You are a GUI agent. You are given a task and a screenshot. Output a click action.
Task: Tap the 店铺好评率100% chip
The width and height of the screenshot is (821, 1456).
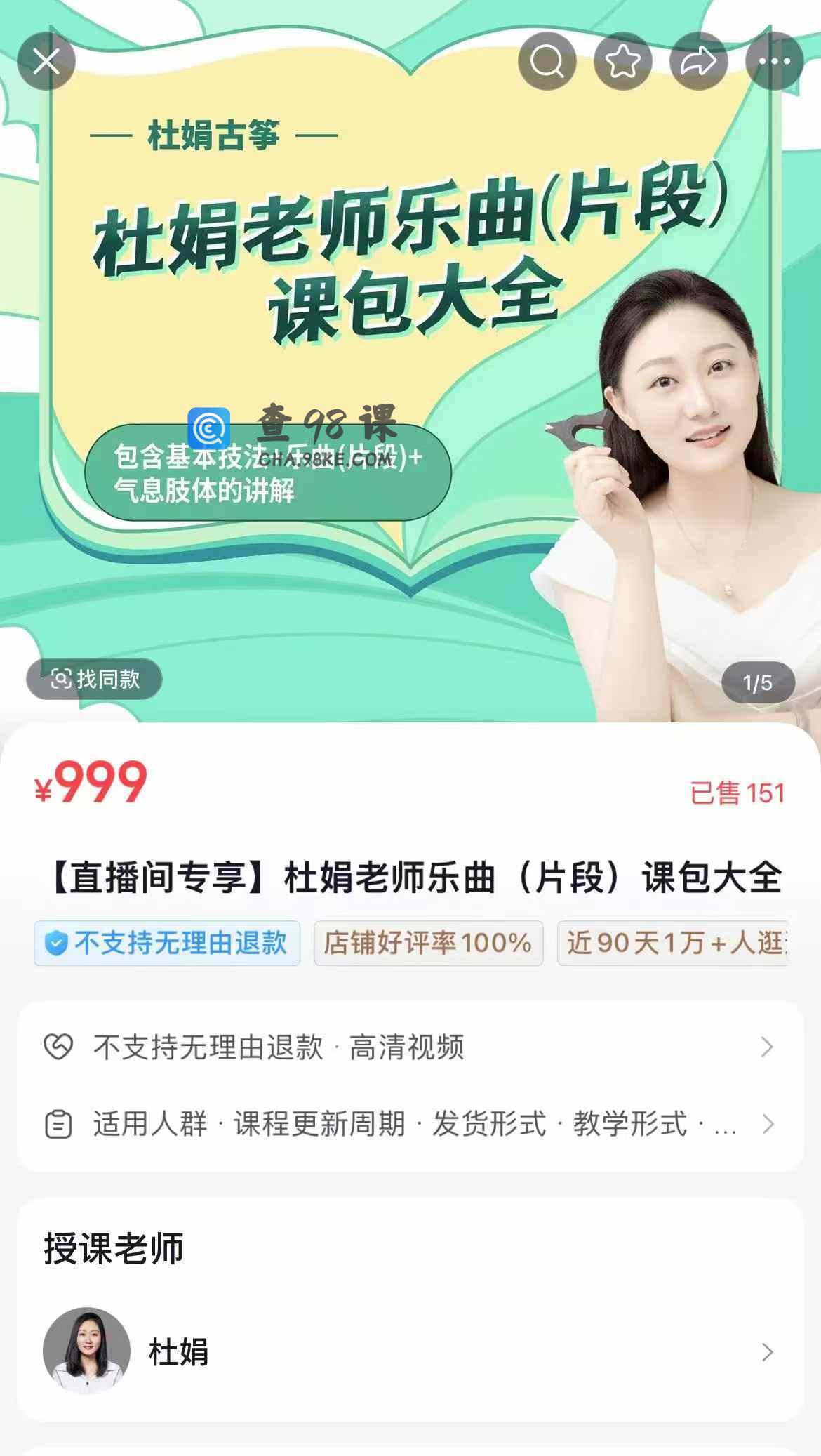coord(428,943)
